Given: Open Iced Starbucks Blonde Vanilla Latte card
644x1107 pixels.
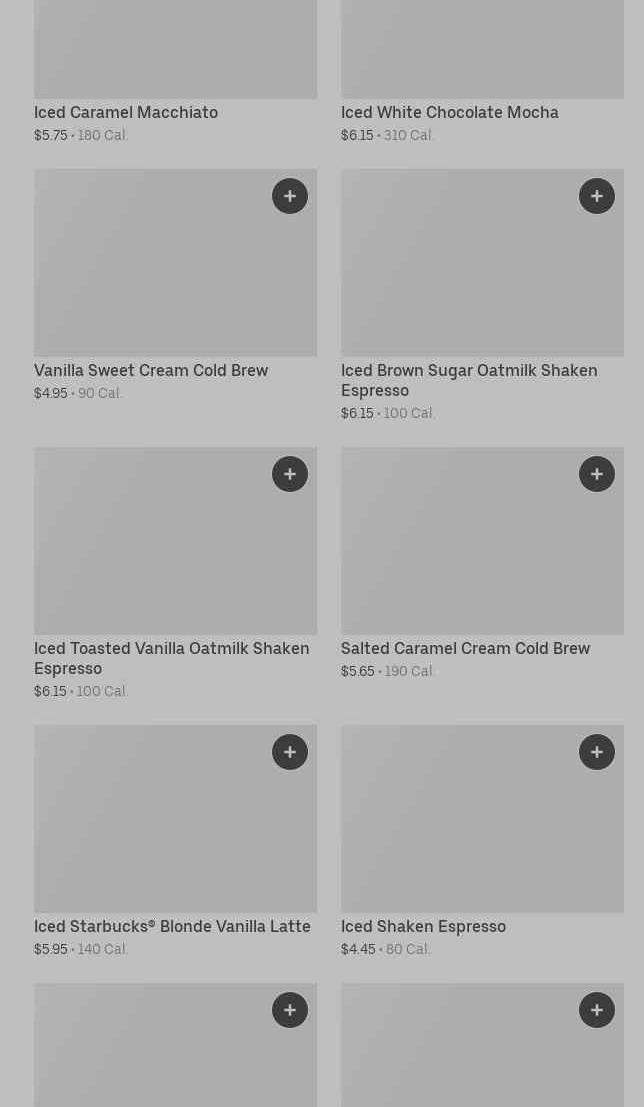Looking at the screenshot, I should point(172,926).
